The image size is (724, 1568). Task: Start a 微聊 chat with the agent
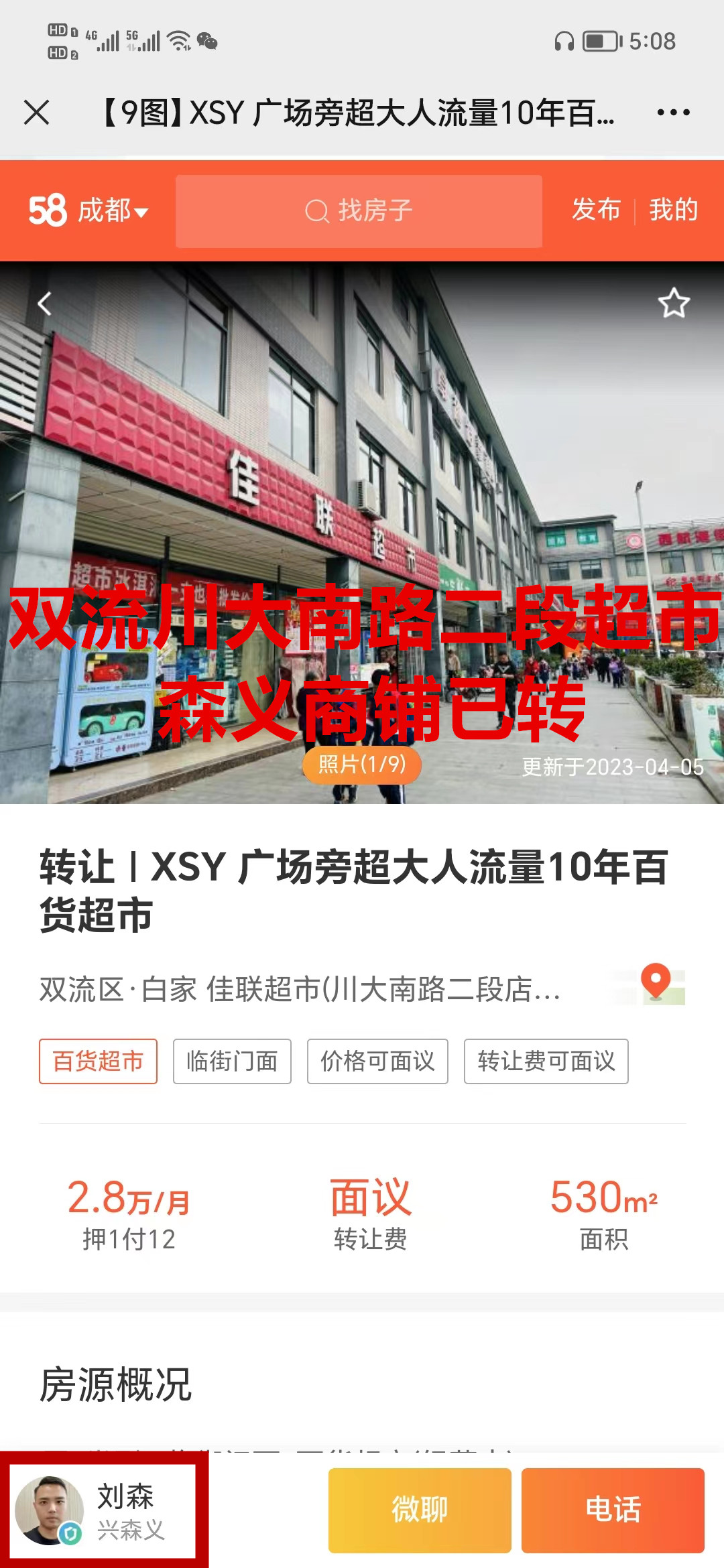pyautogui.click(x=420, y=1510)
